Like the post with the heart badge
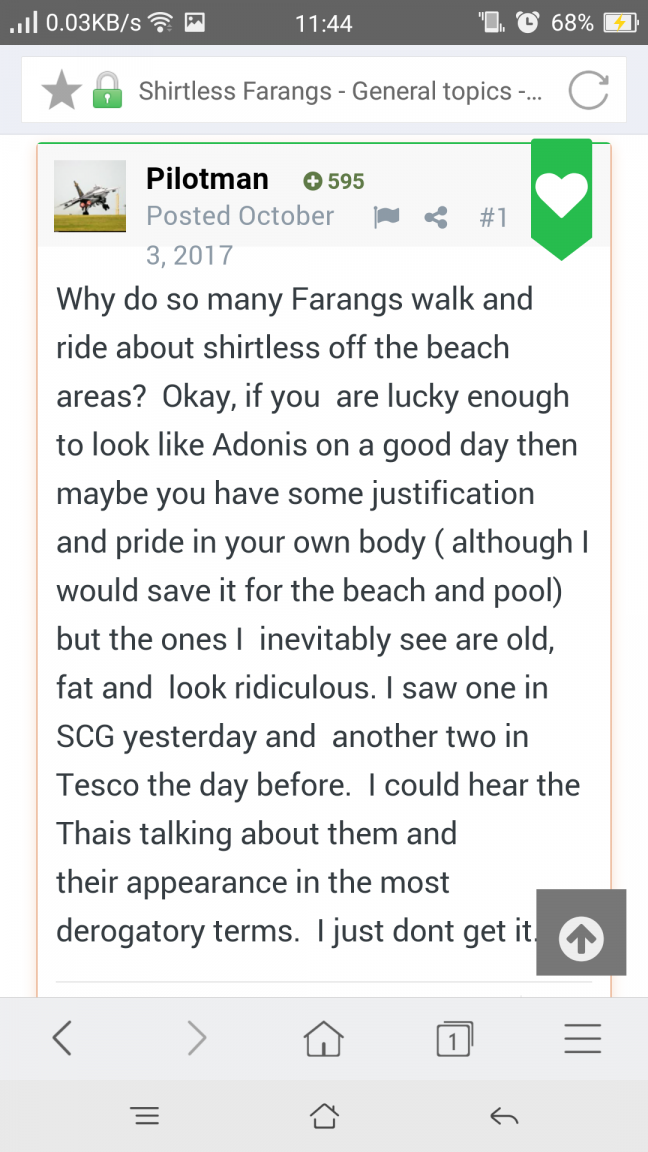The width and height of the screenshot is (648, 1152). (561, 197)
